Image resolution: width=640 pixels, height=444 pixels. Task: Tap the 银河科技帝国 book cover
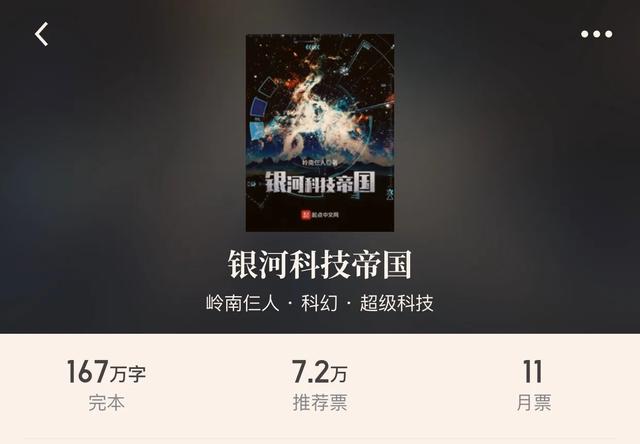tap(320, 133)
